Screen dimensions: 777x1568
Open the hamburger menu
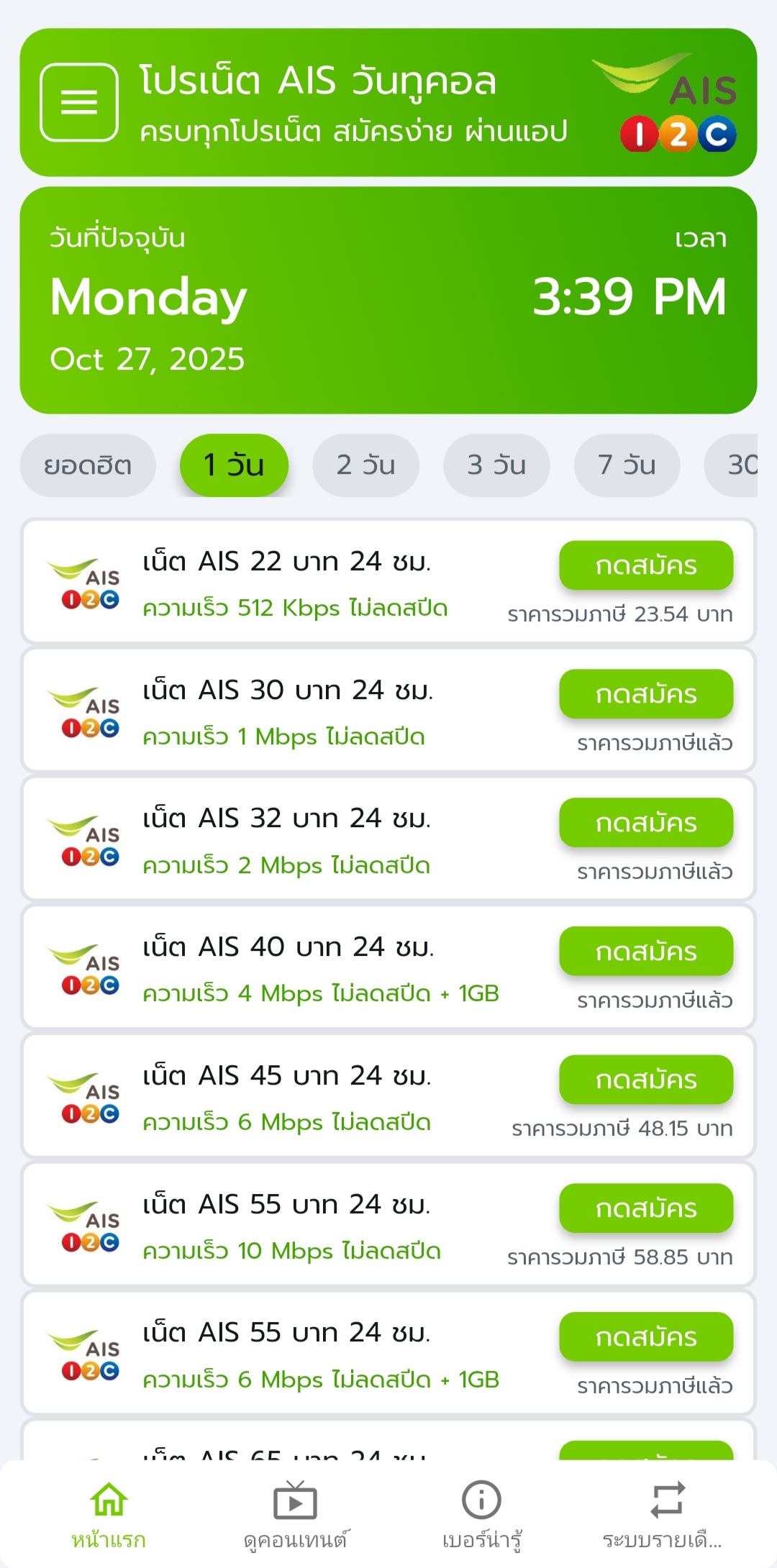coord(78,103)
